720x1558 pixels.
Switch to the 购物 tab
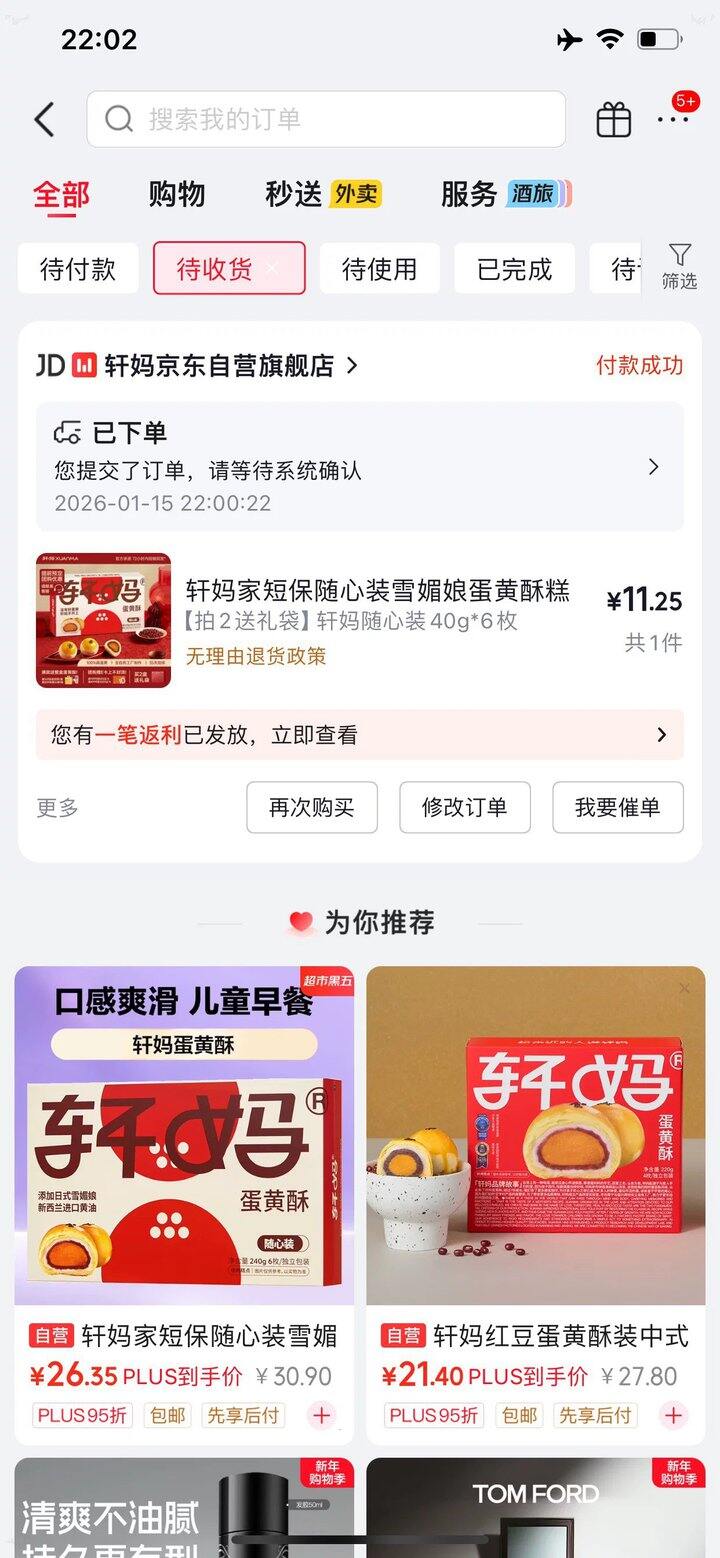click(x=178, y=195)
